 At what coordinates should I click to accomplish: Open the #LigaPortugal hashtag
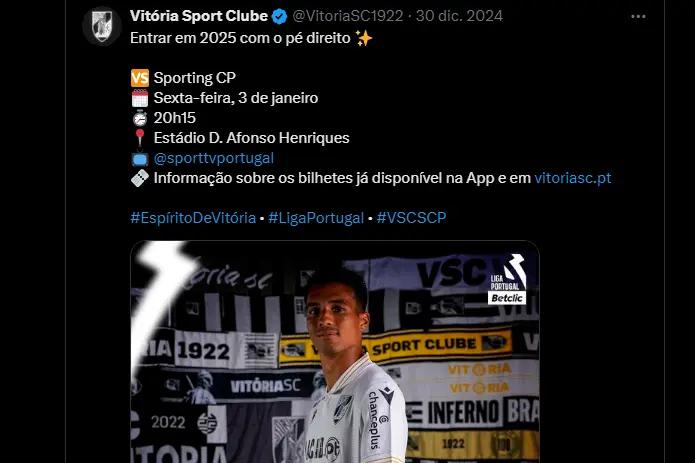pyautogui.click(x=316, y=218)
